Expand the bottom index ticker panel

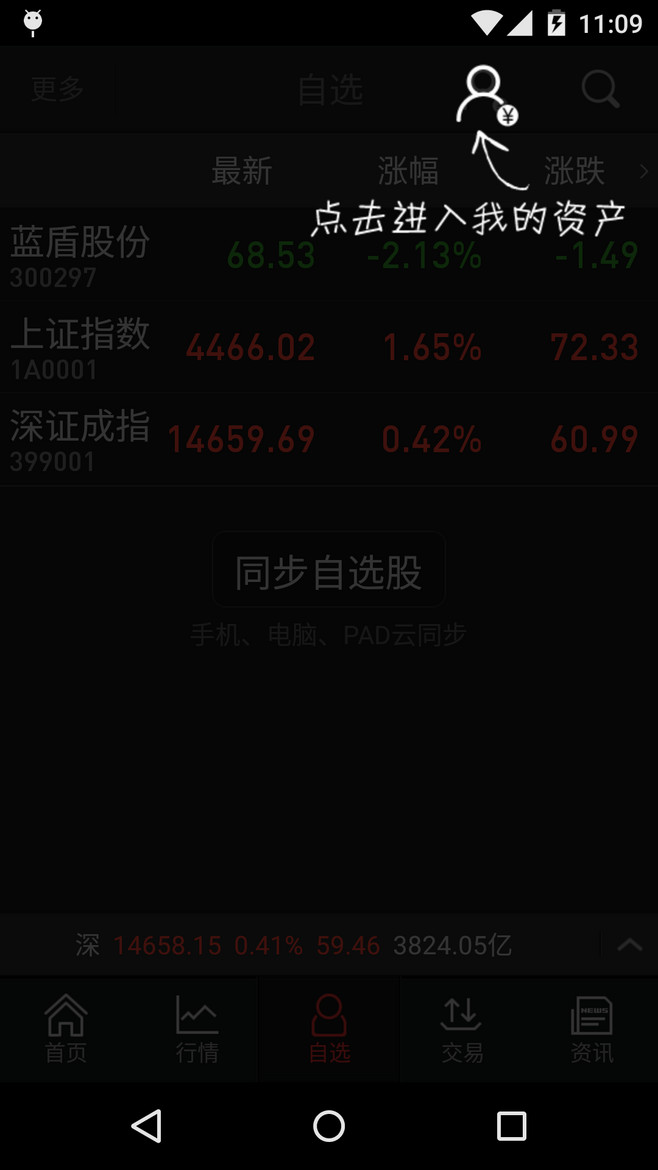pos(629,945)
